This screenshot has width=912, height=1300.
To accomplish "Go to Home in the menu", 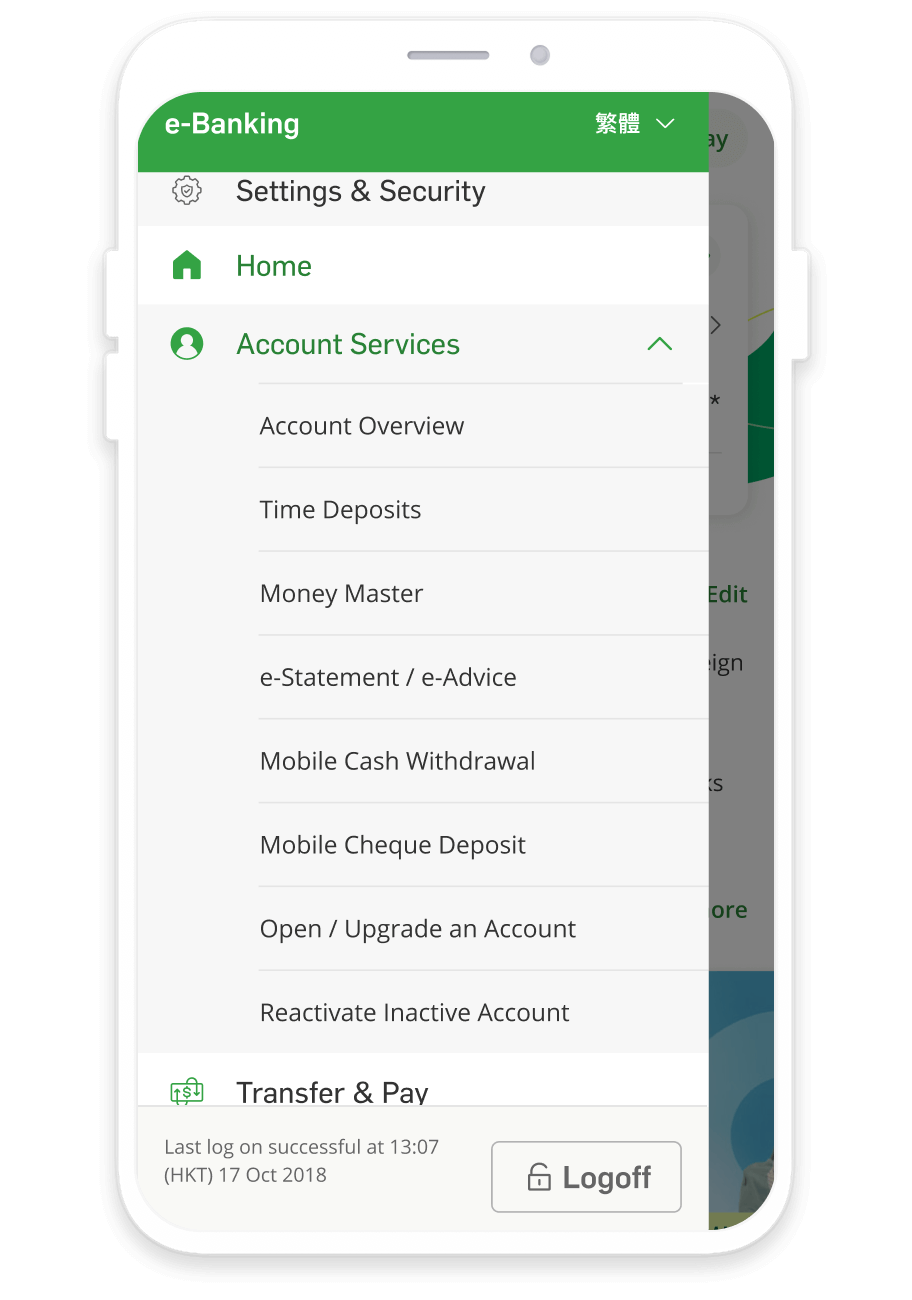I will tap(274, 266).
